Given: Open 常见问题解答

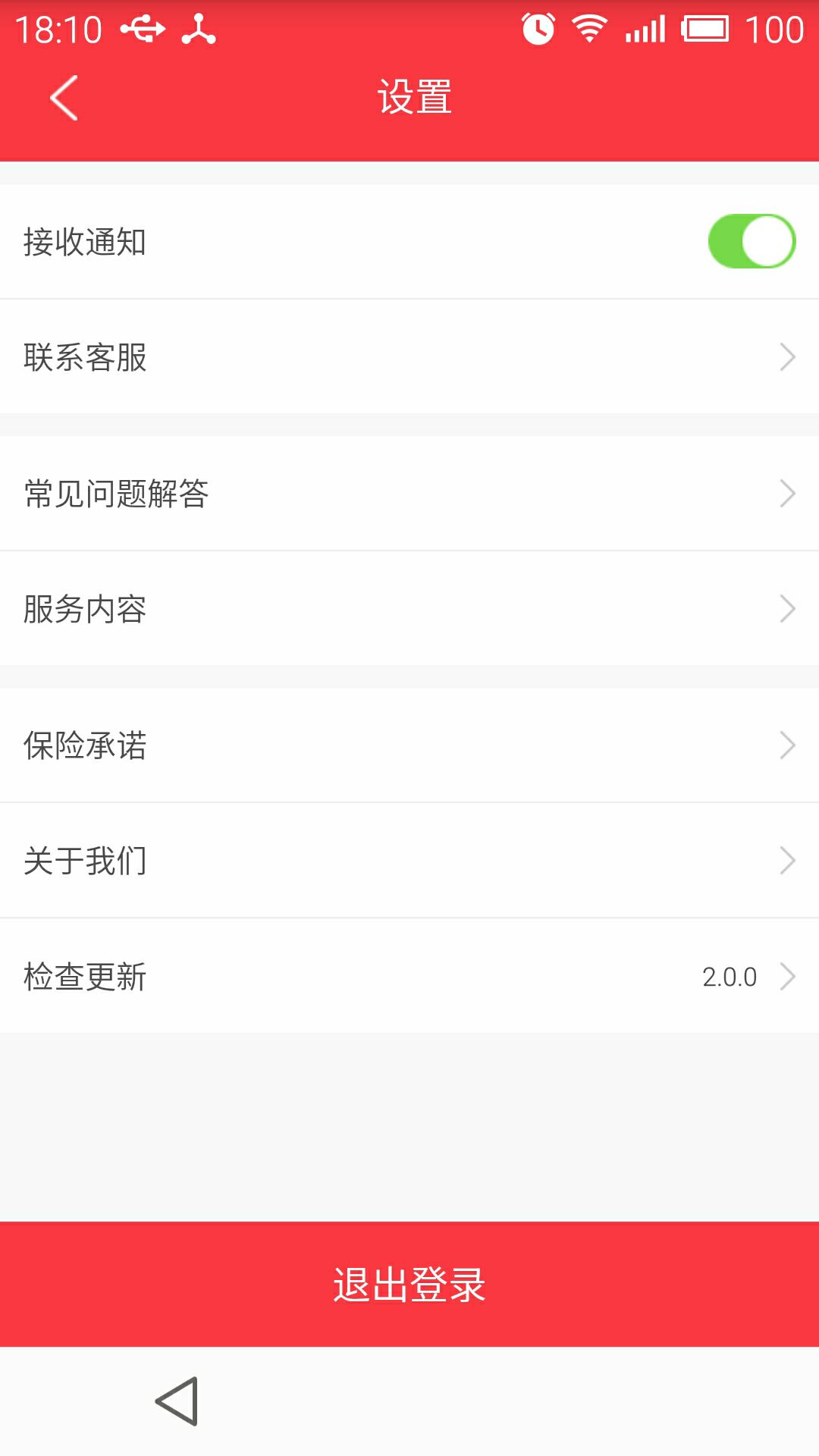Looking at the screenshot, I should 409,494.
